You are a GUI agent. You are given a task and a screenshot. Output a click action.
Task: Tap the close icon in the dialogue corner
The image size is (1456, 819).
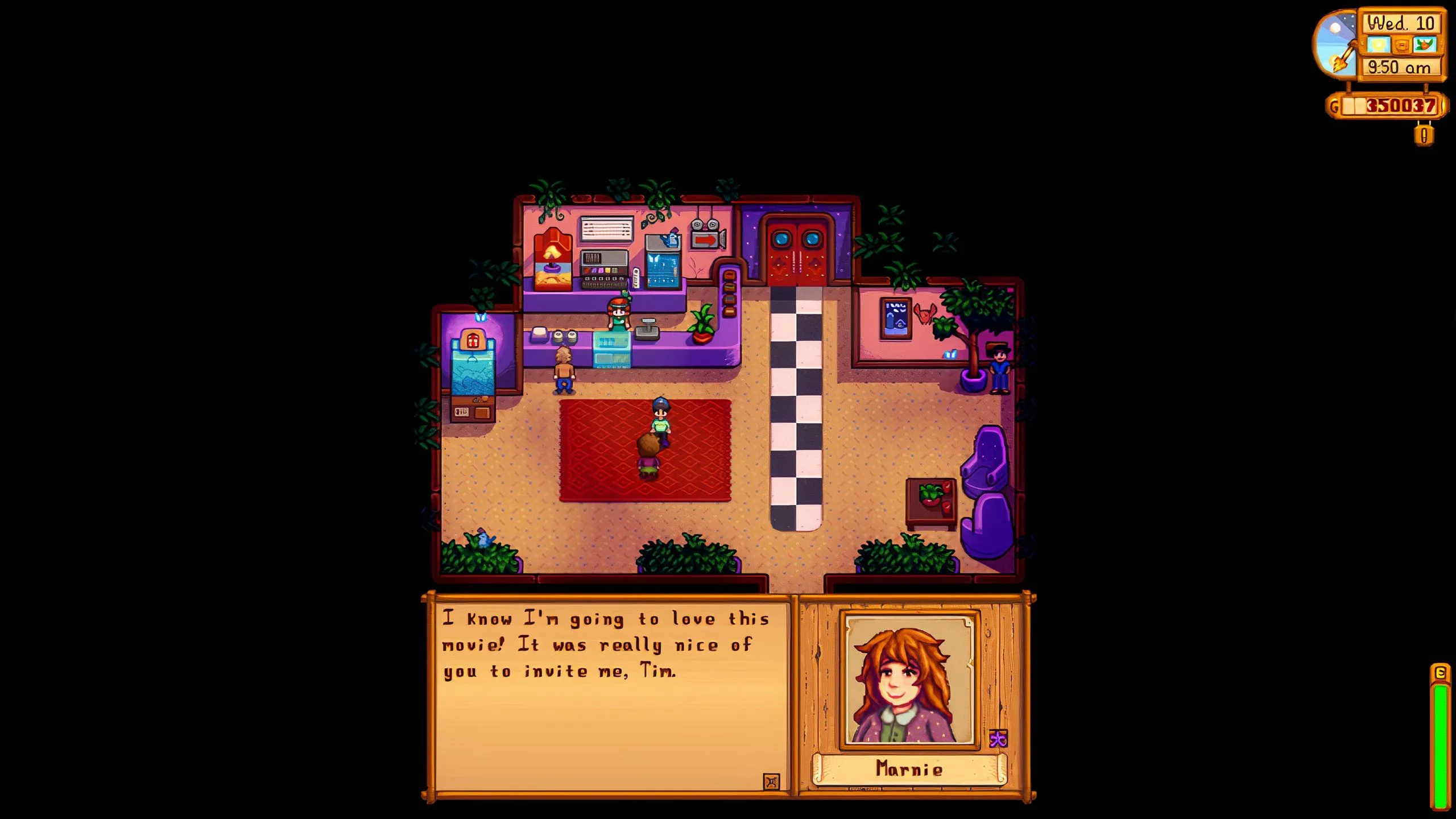[771, 782]
